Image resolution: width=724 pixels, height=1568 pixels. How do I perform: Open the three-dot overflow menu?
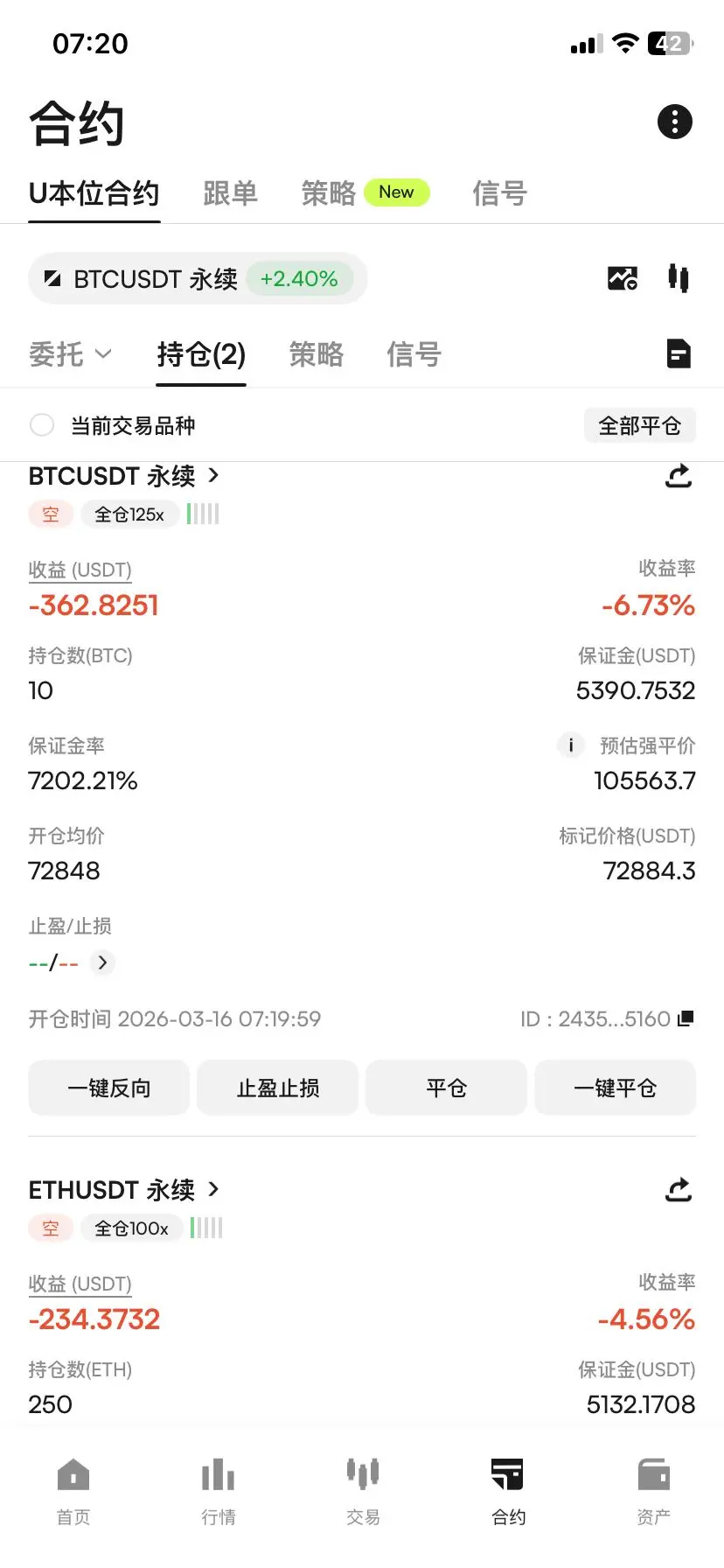pyautogui.click(x=674, y=122)
